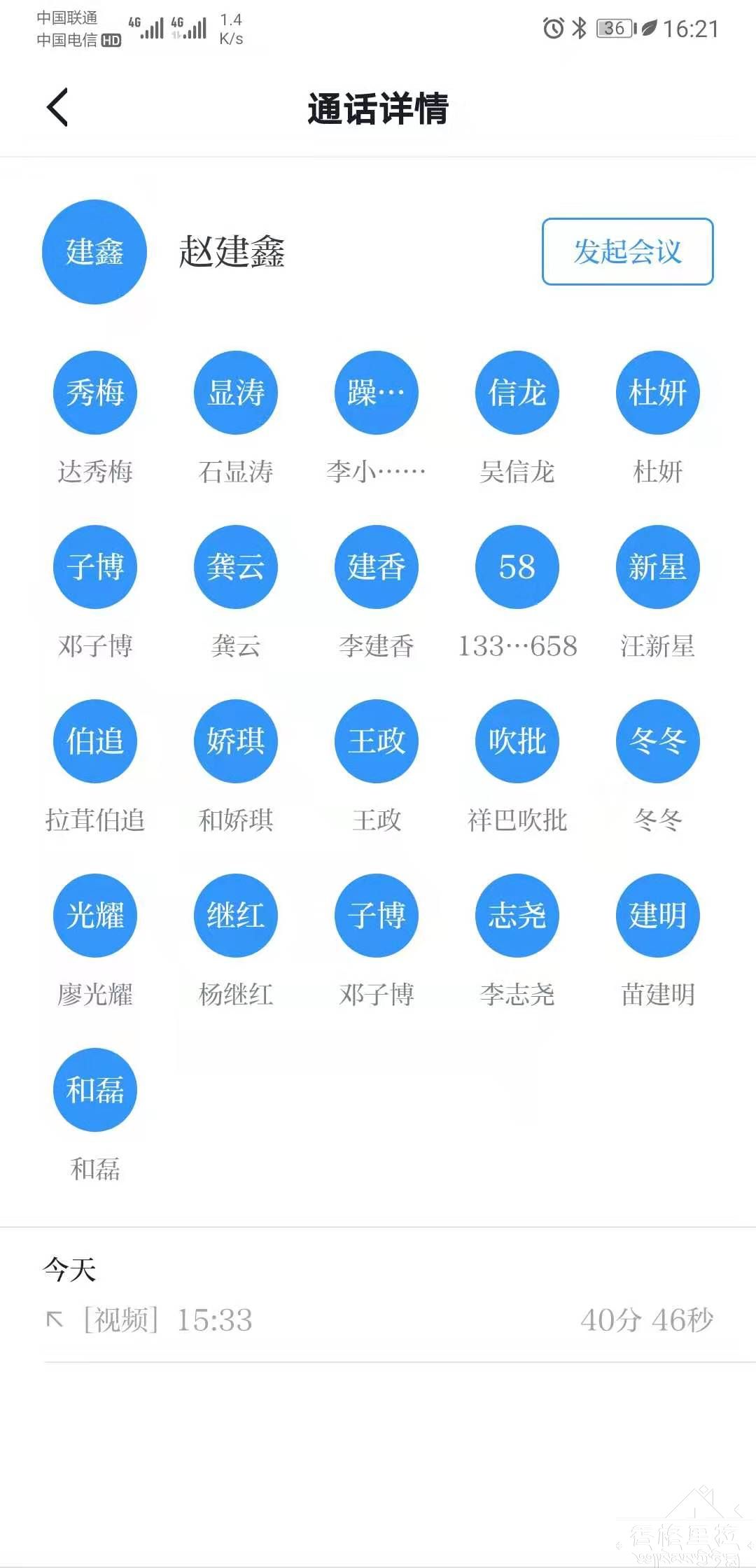Viewport: 756px width, 1568px height.
Task: Open today's 15:33 video call record
Action: click(x=378, y=1320)
